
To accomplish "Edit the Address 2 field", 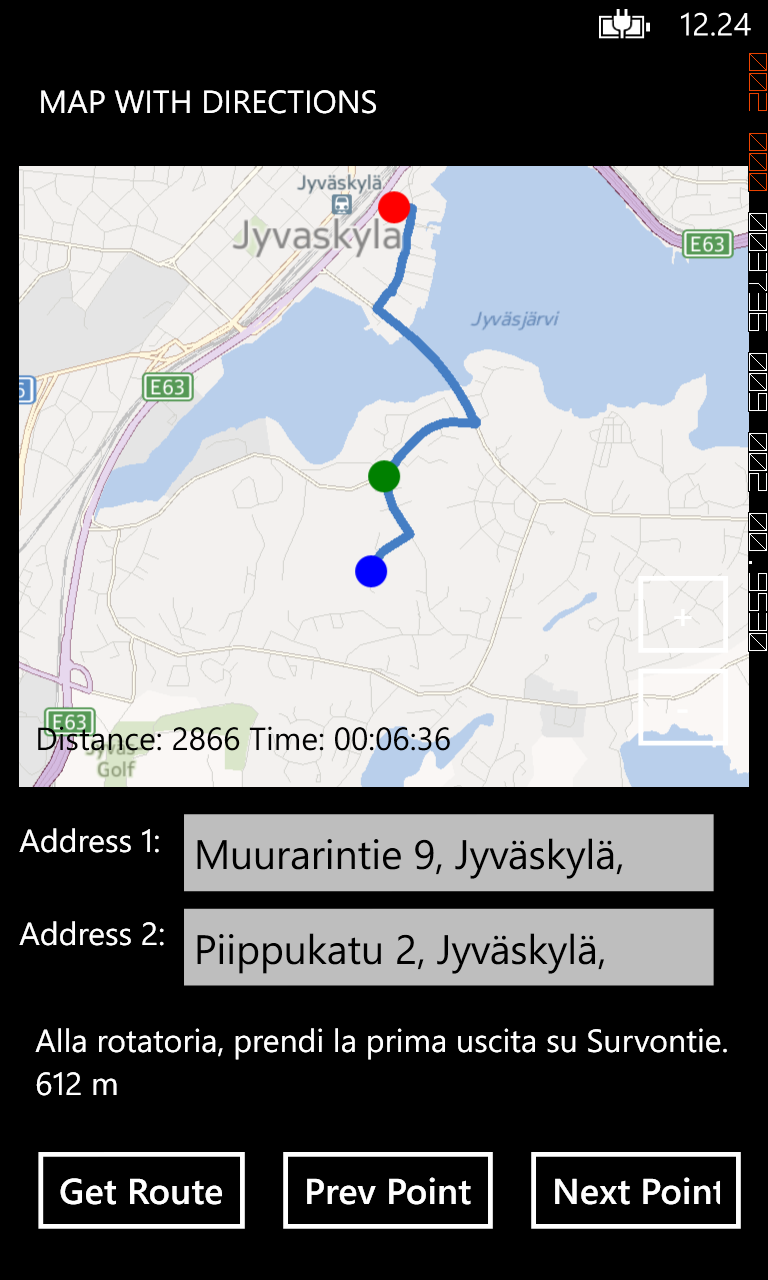I will pyautogui.click(x=448, y=947).
